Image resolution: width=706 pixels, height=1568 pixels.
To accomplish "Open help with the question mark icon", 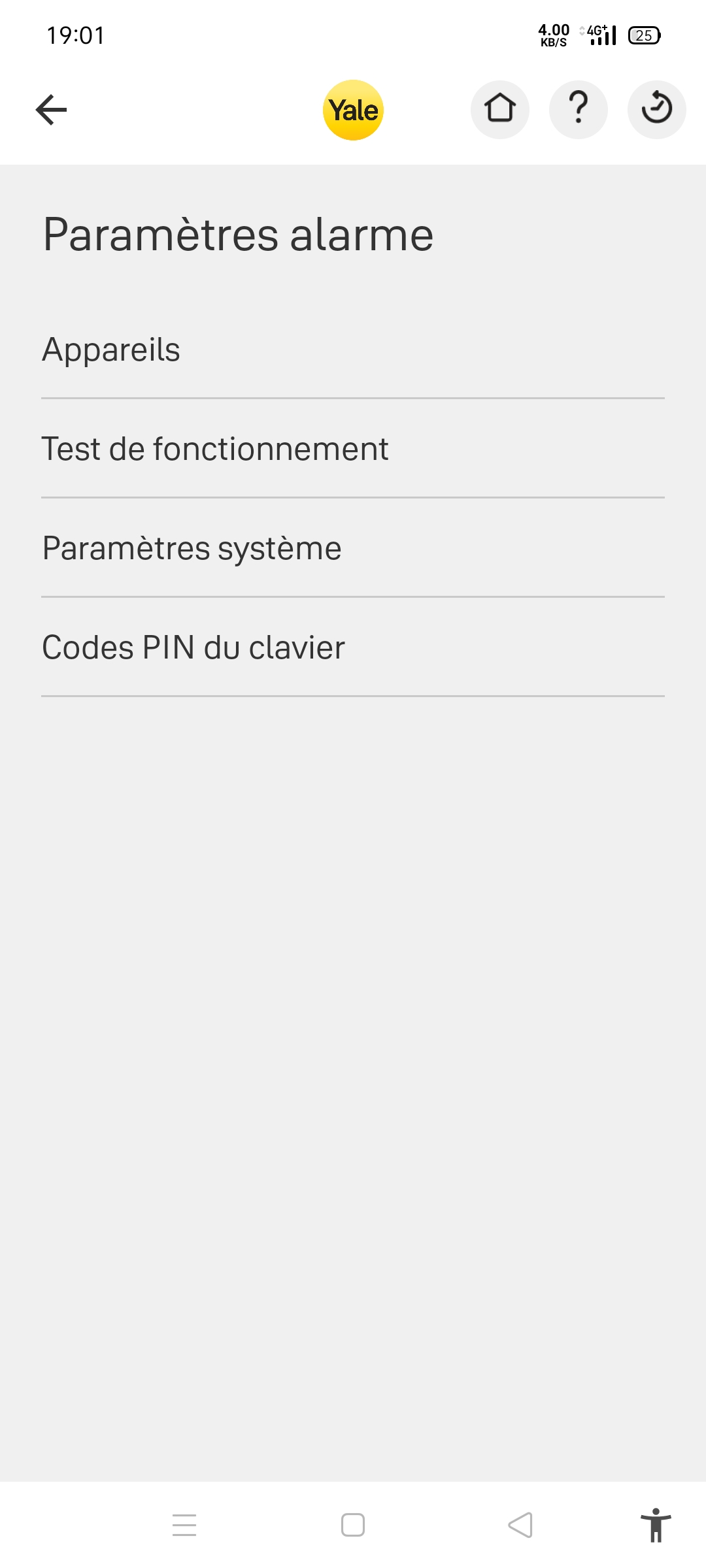I will (579, 110).
